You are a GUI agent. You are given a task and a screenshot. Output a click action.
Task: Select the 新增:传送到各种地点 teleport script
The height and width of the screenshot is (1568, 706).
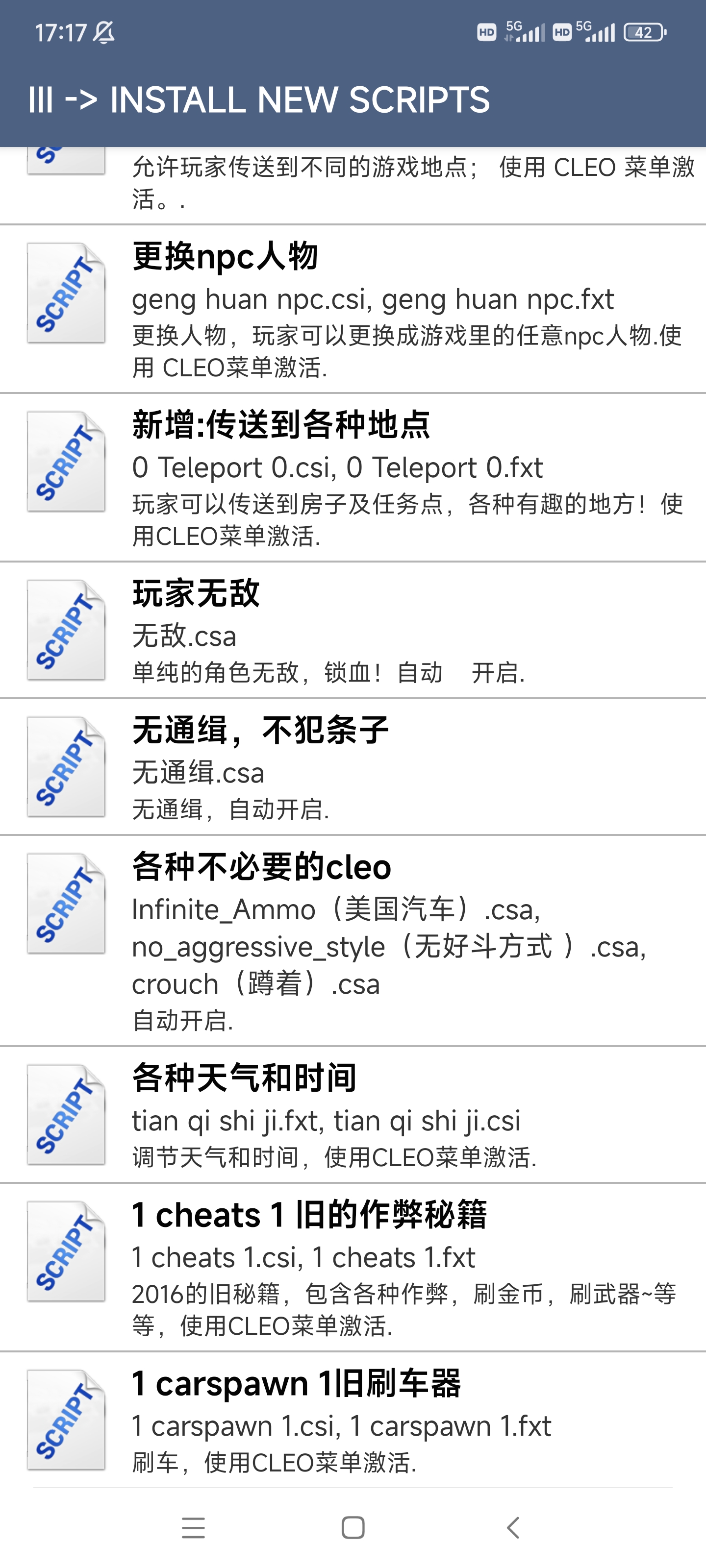coord(353,478)
